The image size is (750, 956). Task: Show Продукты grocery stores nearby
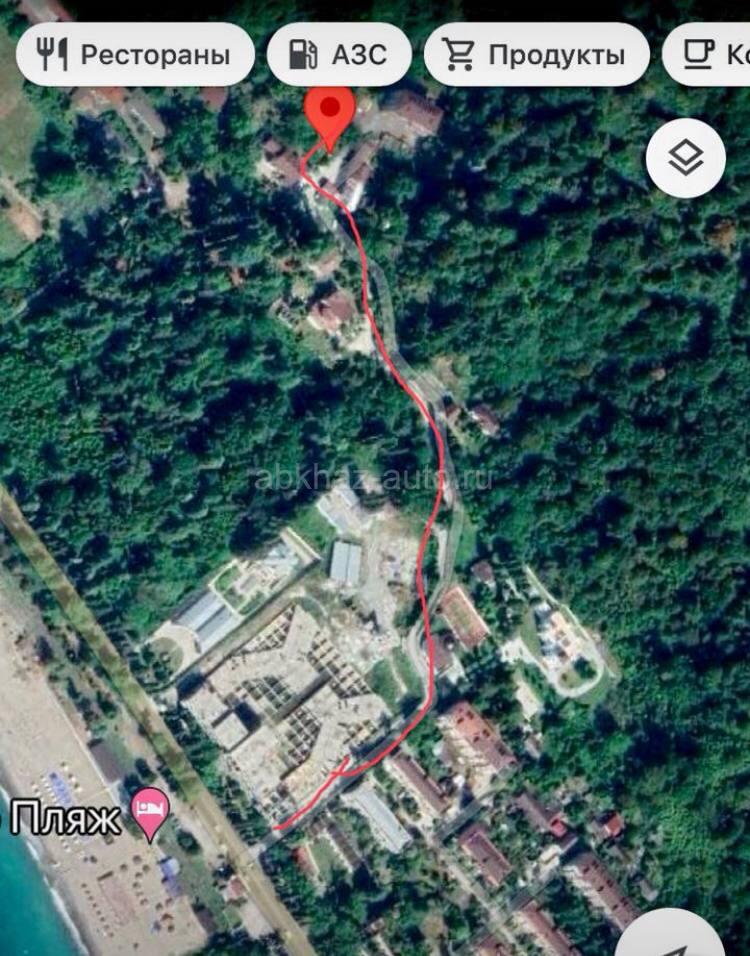(537, 54)
